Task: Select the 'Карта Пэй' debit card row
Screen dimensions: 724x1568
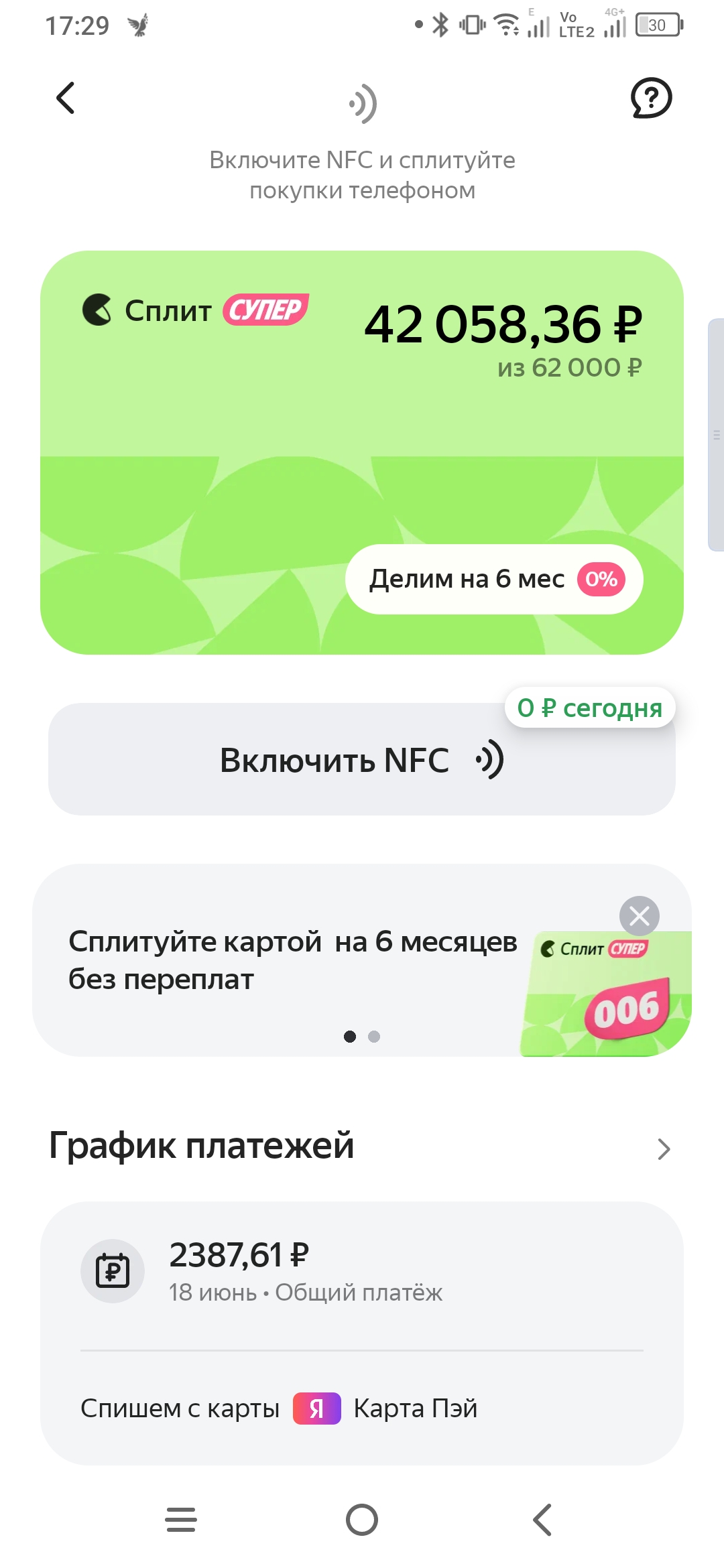Action: point(362,1409)
